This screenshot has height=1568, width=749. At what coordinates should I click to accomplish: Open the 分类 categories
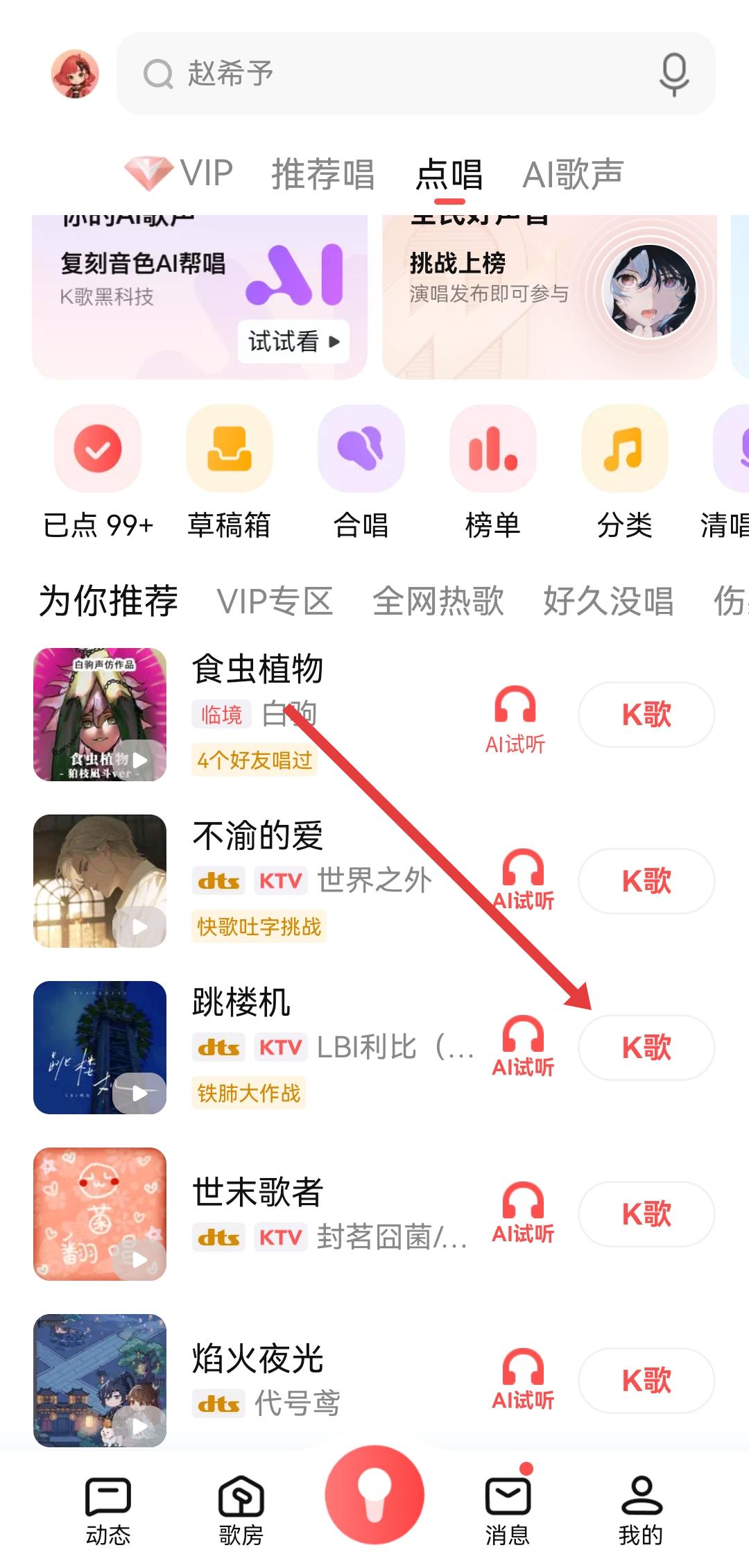[624, 472]
